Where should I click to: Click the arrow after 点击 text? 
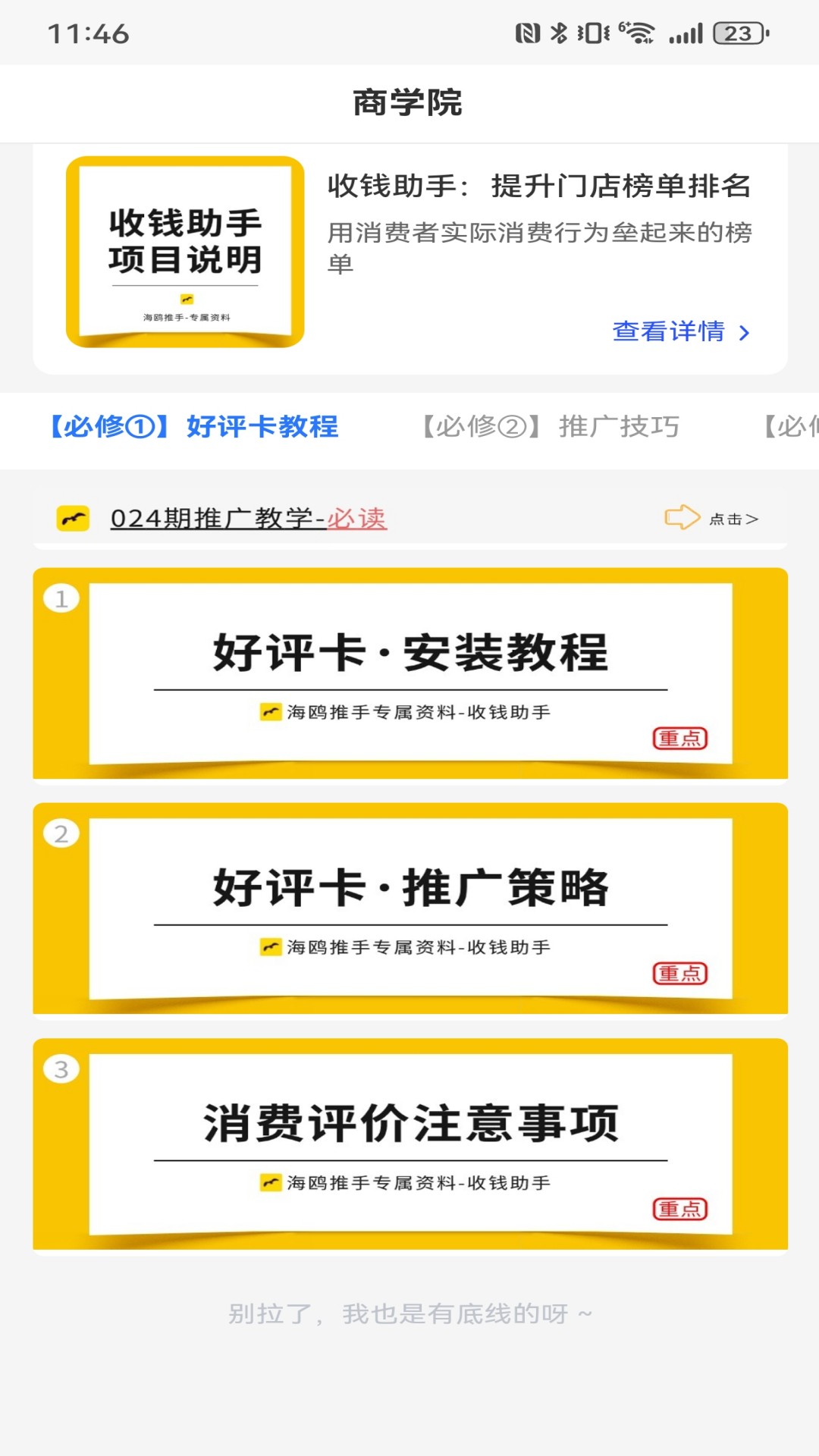[x=753, y=519]
